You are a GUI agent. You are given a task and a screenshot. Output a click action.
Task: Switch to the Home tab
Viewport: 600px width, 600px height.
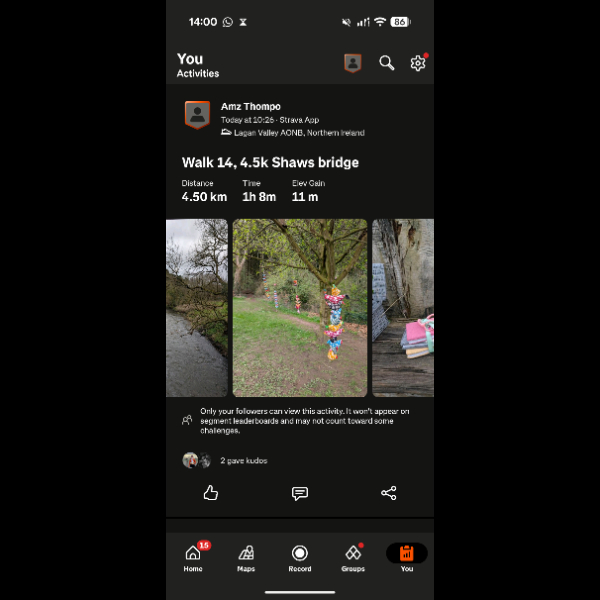point(193,558)
